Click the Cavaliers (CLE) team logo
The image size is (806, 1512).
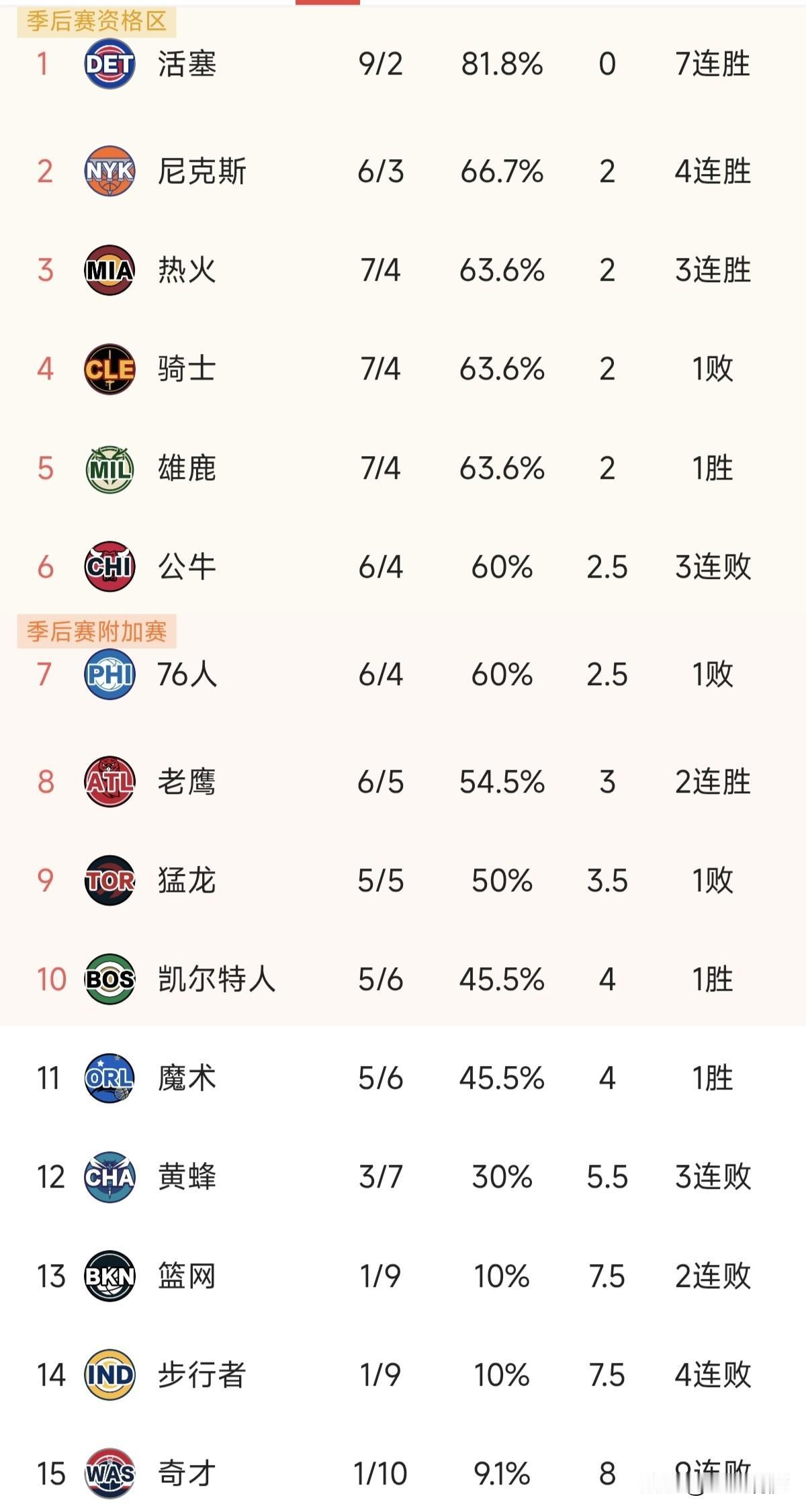[x=109, y=369]
